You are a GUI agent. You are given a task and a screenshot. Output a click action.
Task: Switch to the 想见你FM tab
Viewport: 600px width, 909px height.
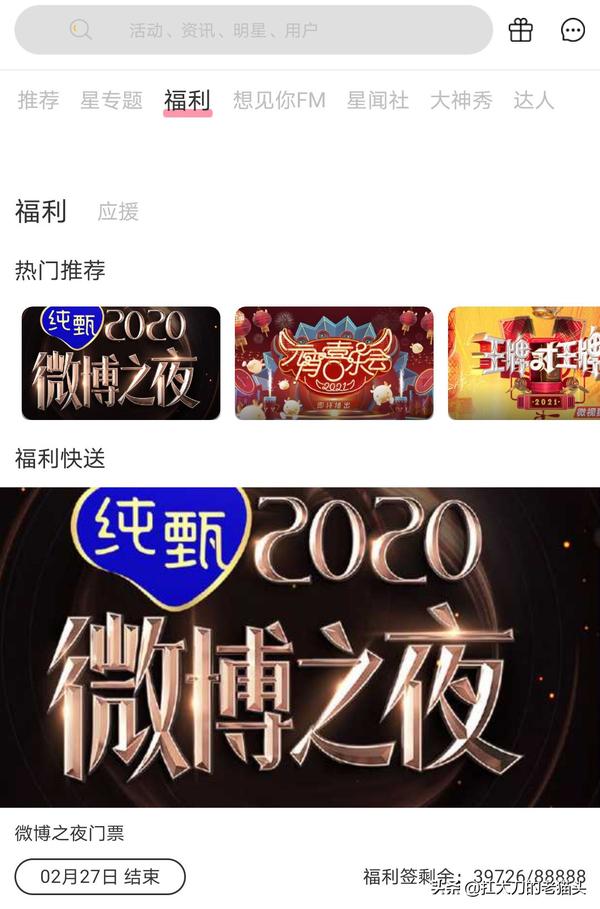point(279,100)
